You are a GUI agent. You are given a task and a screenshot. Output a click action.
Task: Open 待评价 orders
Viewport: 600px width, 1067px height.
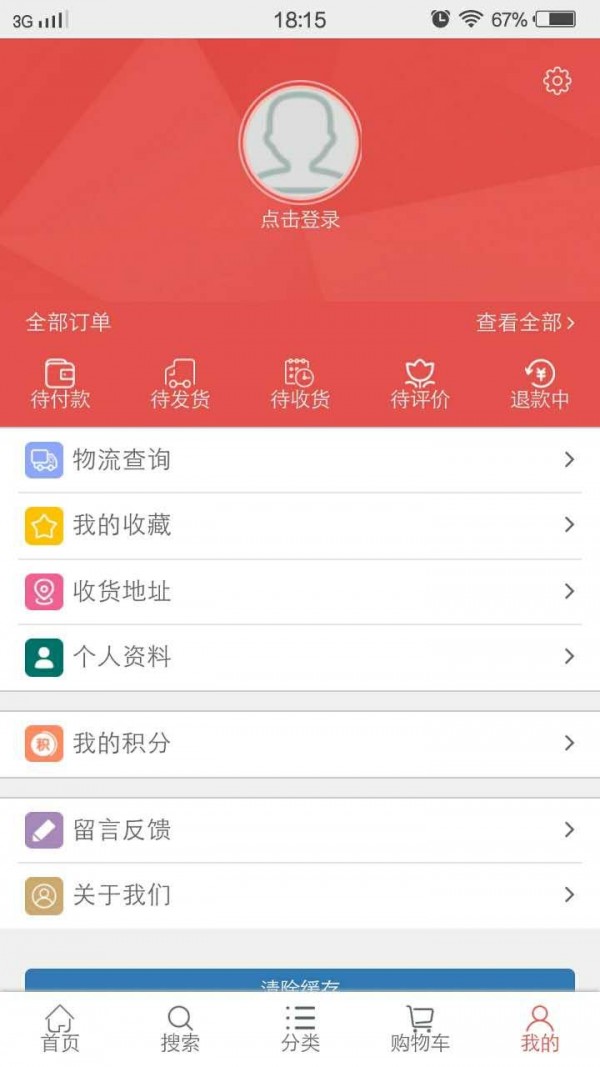pyautogui.click(x=420, y=384)
